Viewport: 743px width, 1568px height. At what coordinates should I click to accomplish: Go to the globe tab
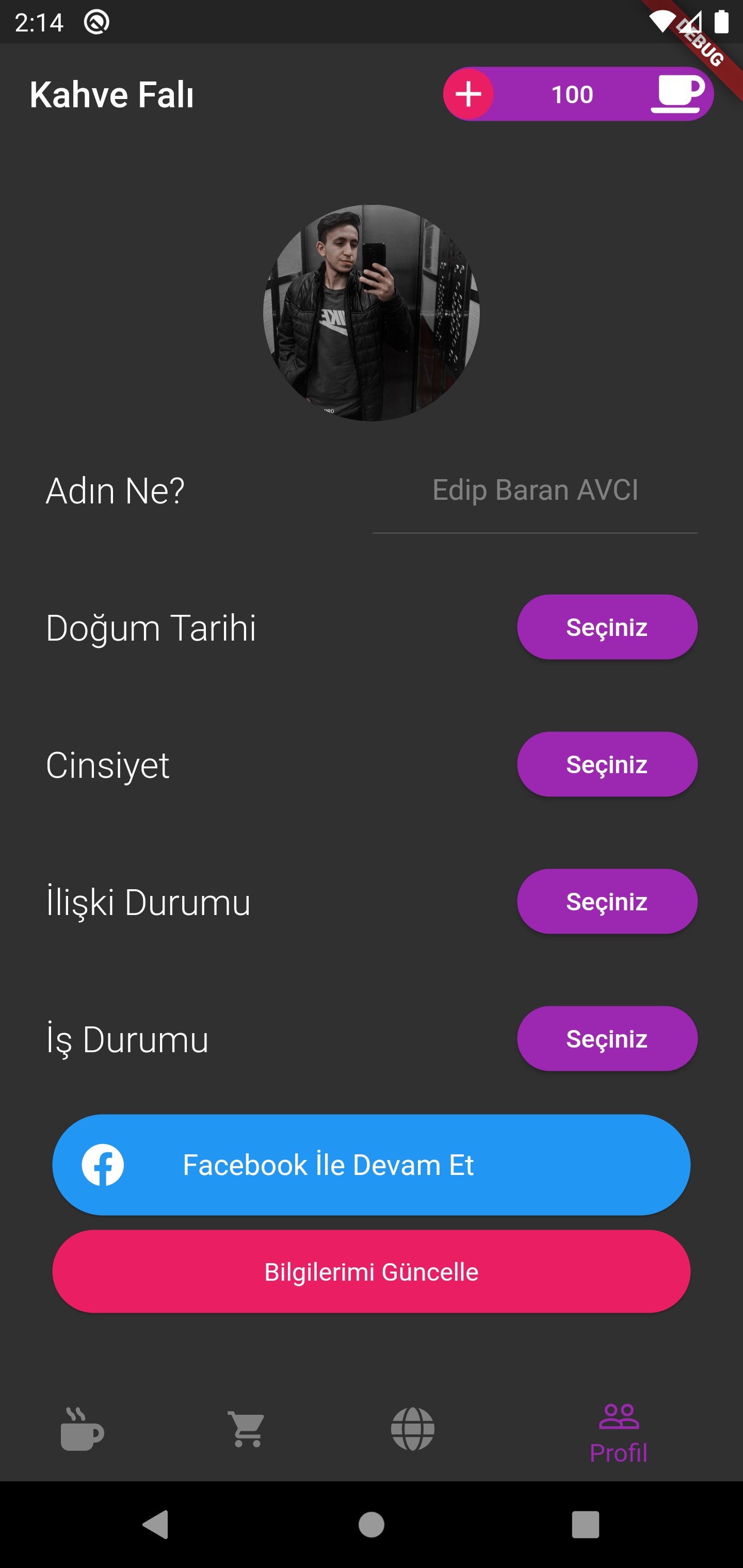[x=413, y=1429]
